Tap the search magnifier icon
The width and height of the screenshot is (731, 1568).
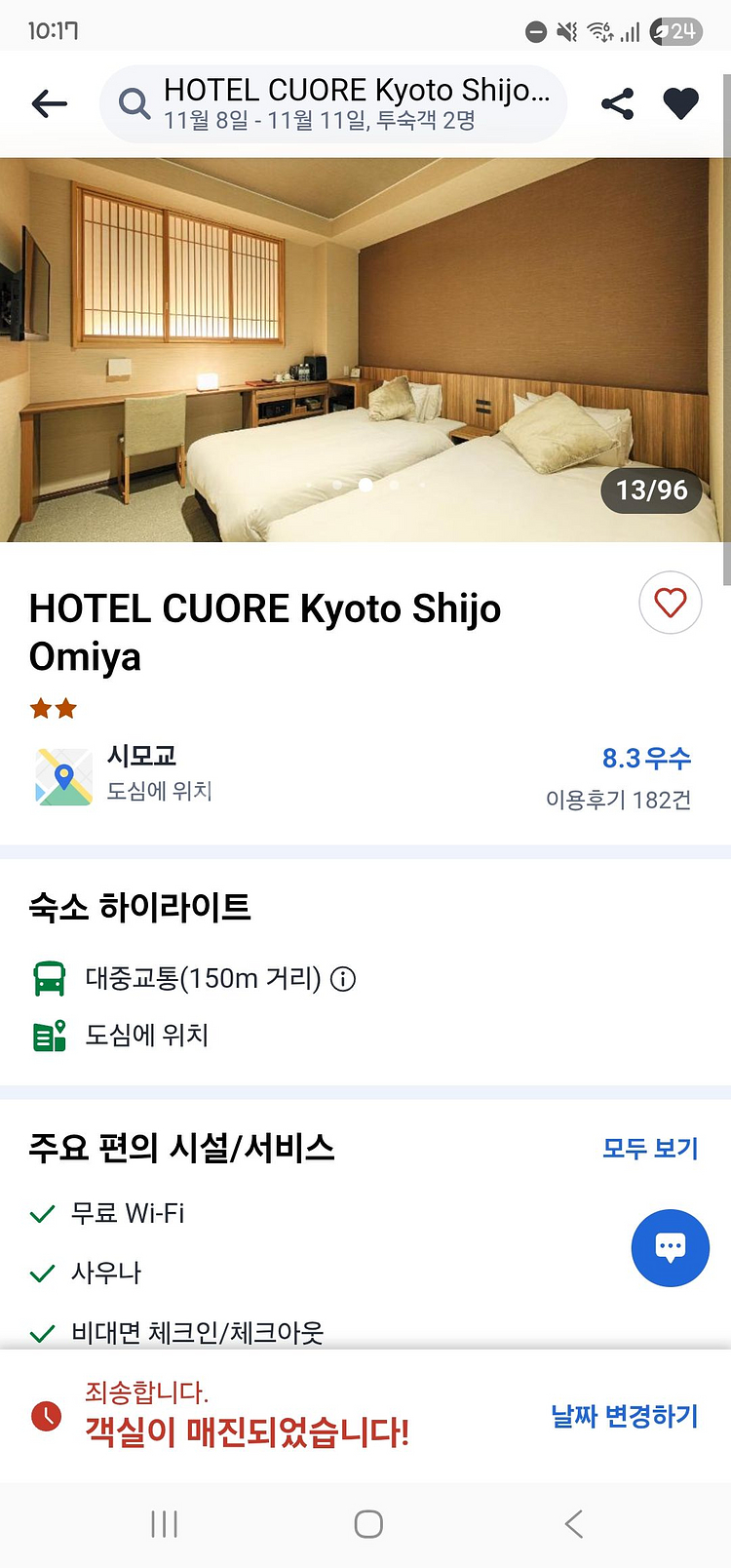tap(135, 102)
